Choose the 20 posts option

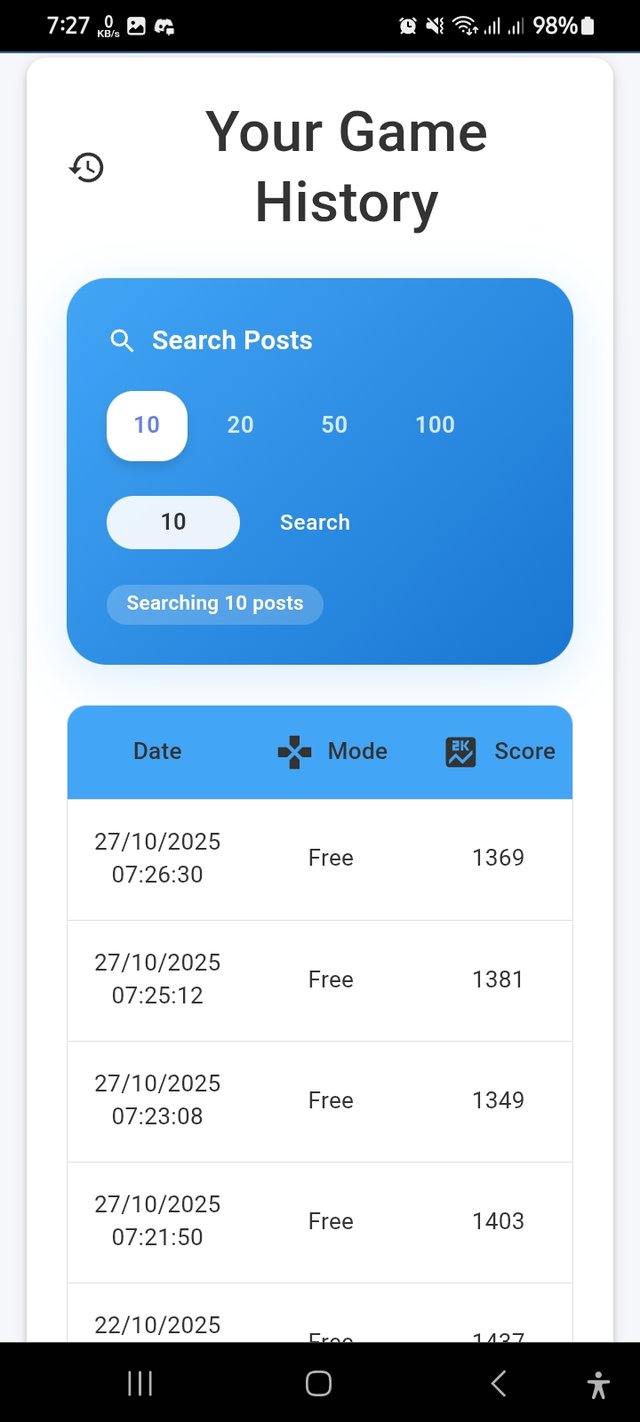point(240,425)
